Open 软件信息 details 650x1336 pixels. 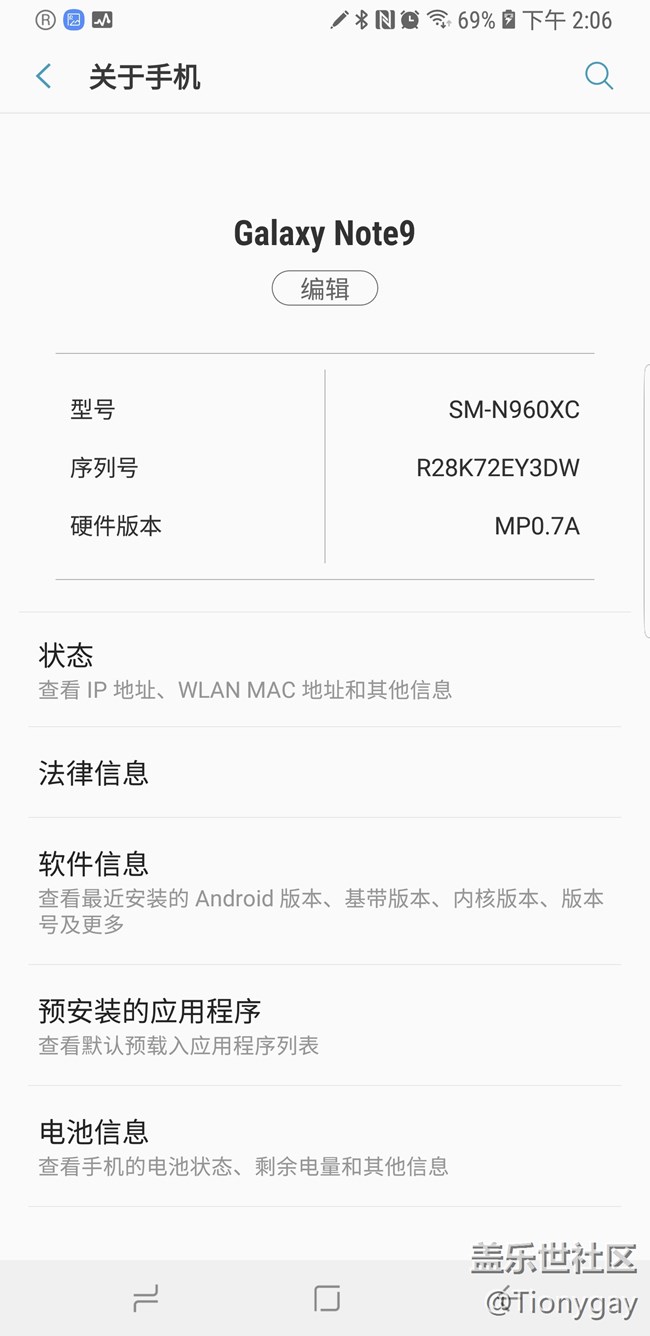click(325, 892)
